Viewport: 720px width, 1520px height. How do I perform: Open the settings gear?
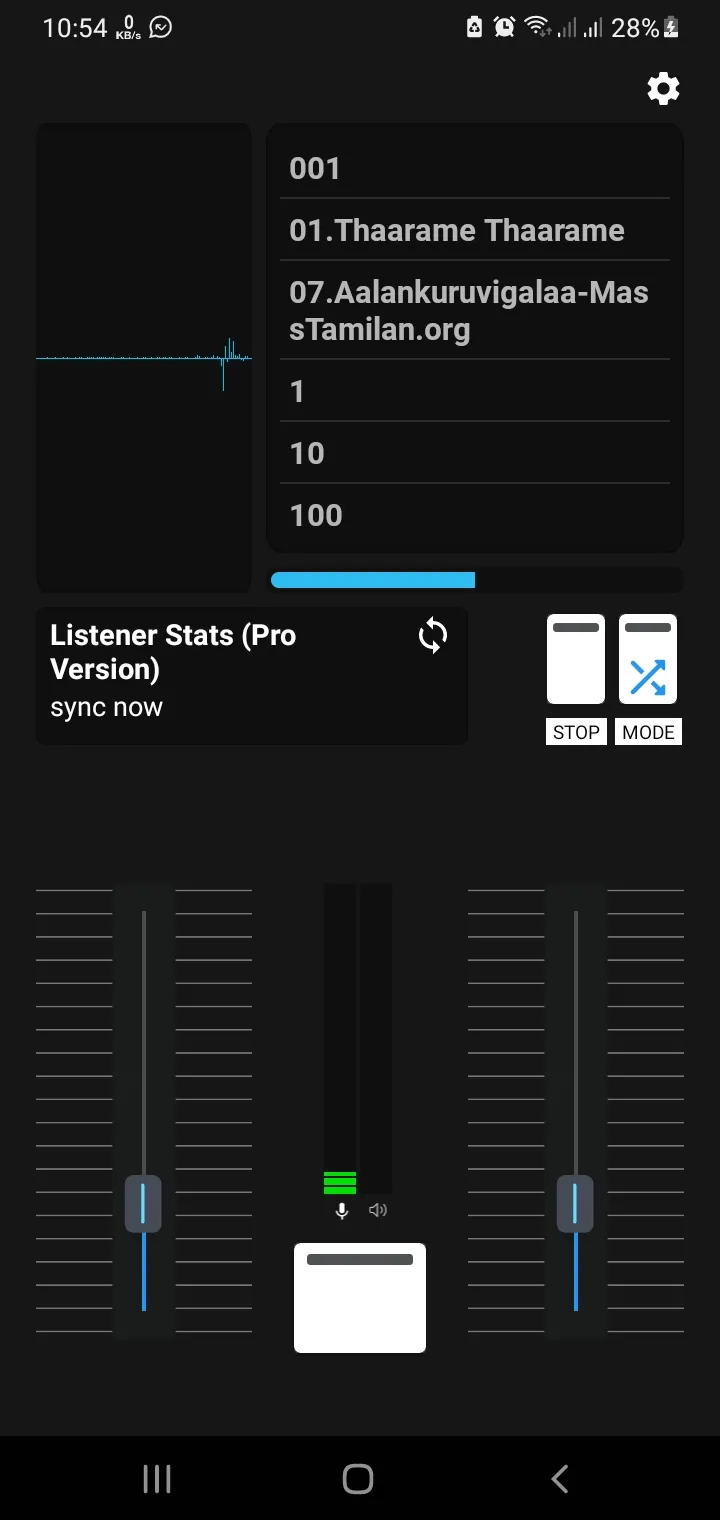pos(663,89)
